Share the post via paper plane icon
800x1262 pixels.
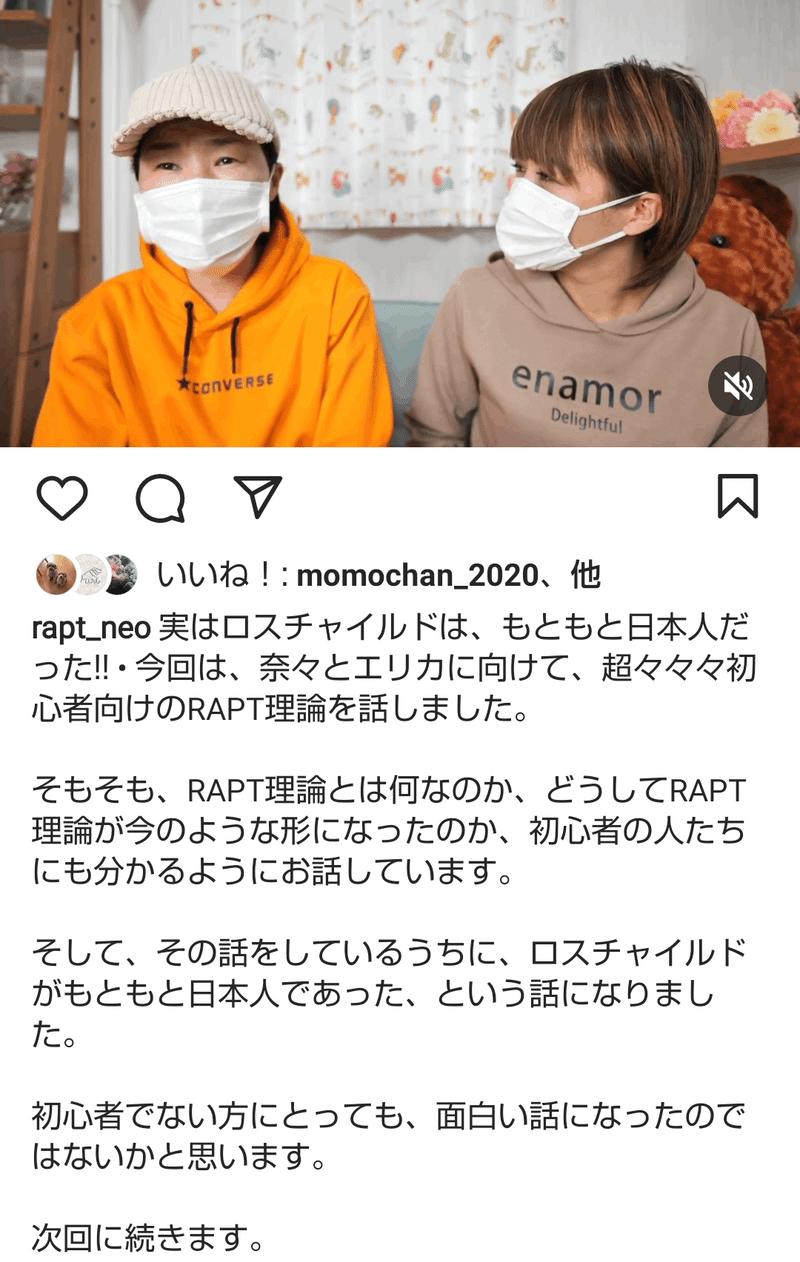(x=258, y=497)
